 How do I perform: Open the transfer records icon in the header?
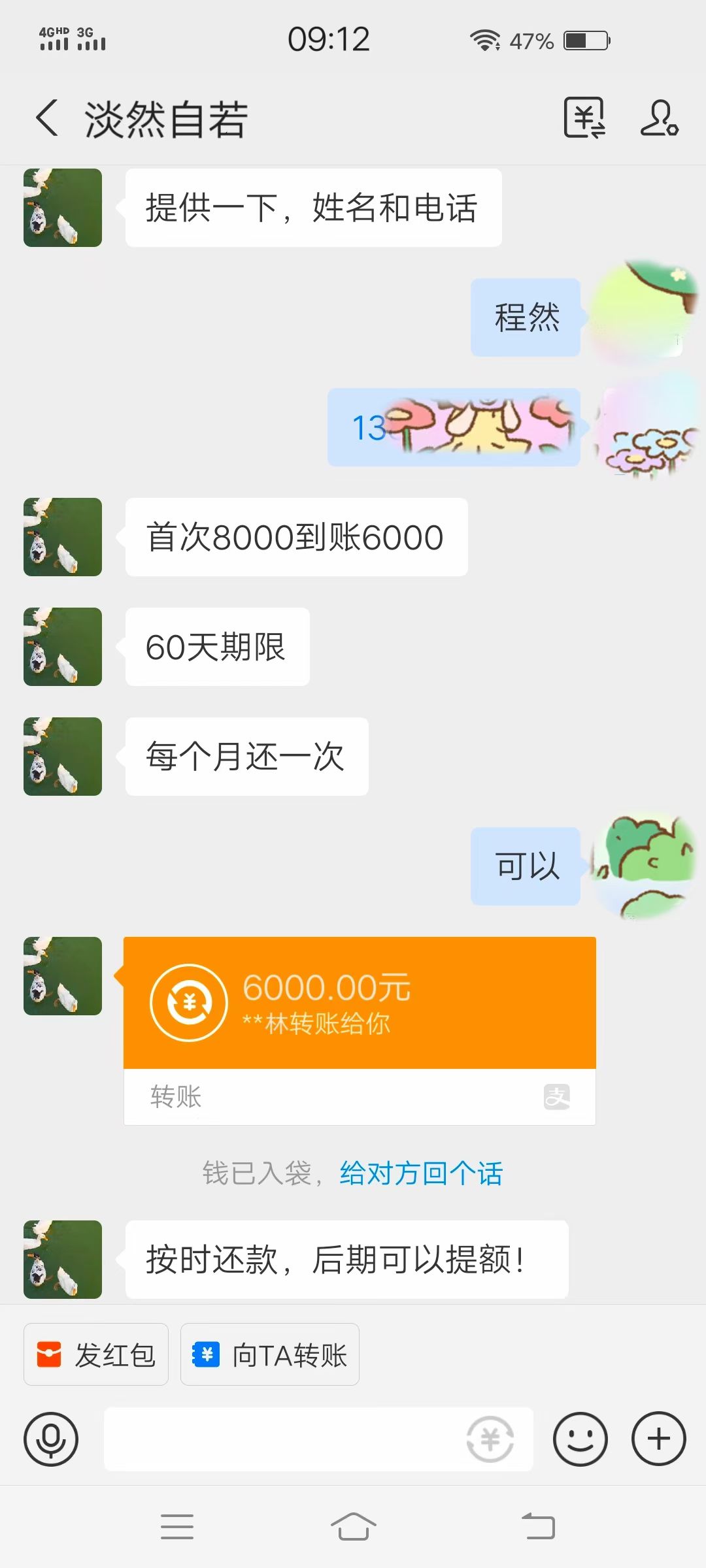[584, 118]
